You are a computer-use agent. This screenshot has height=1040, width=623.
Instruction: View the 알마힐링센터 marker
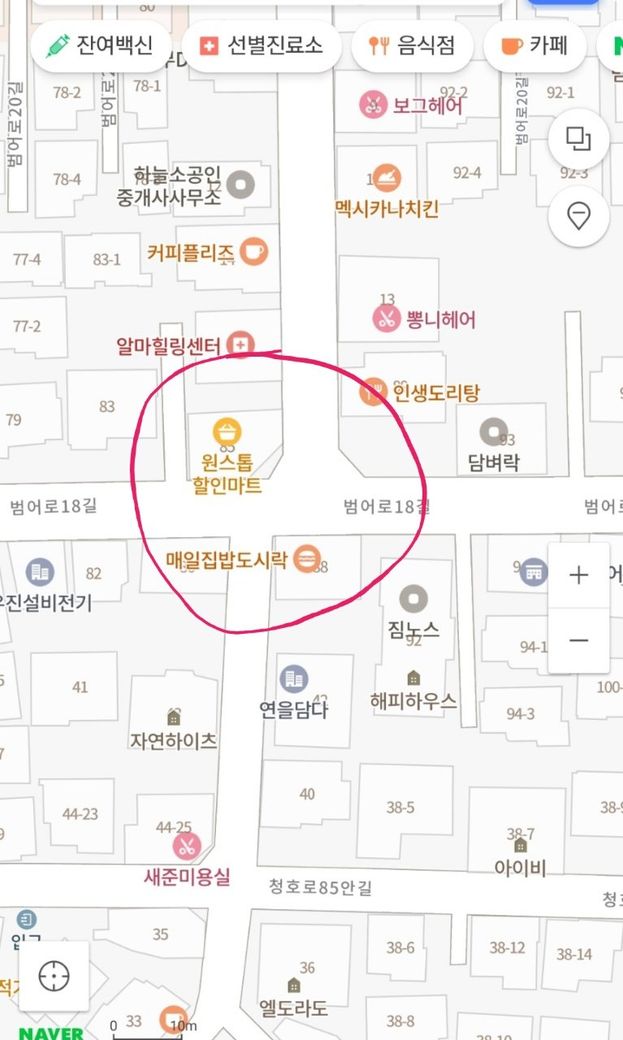click(x=240, y=346)
